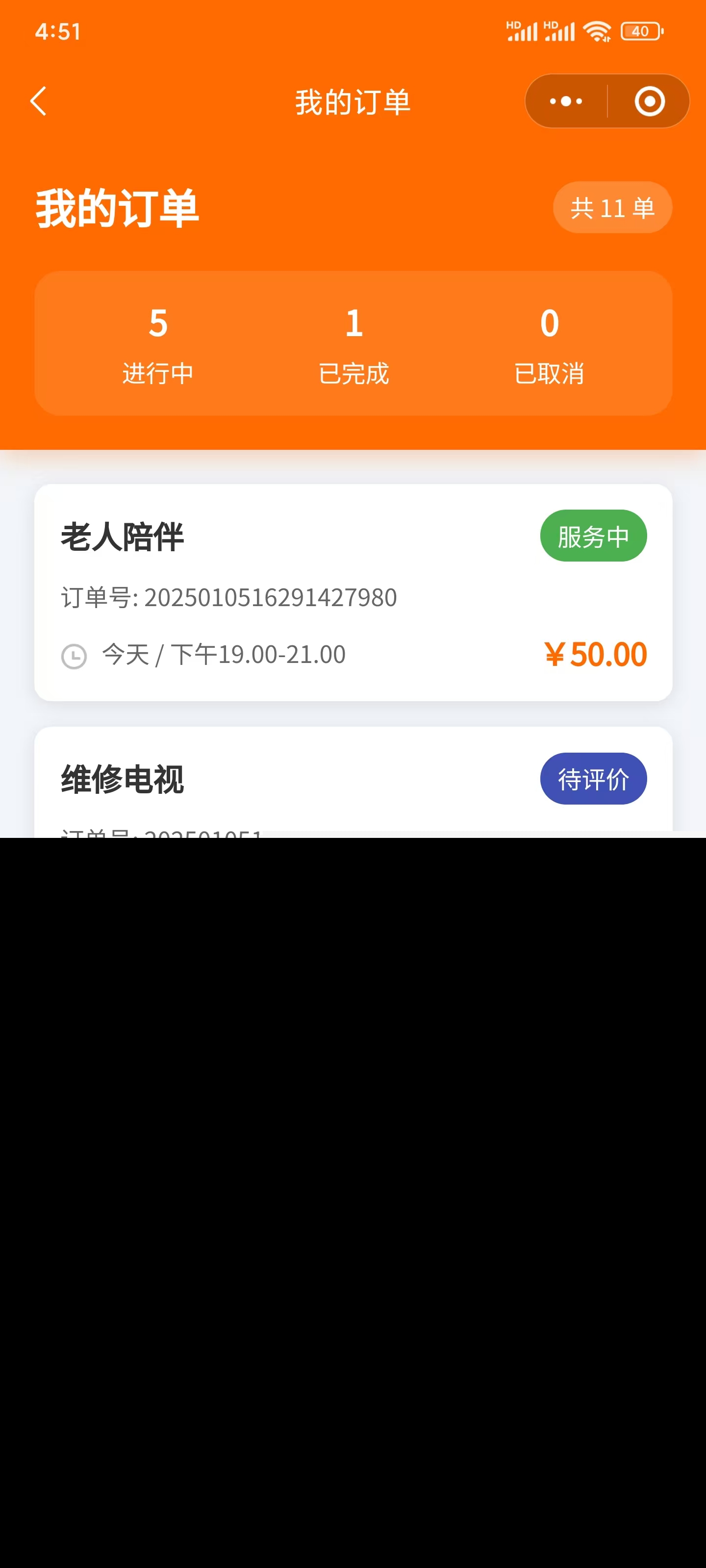Open the mini program more-options menu

coord(566,101)
